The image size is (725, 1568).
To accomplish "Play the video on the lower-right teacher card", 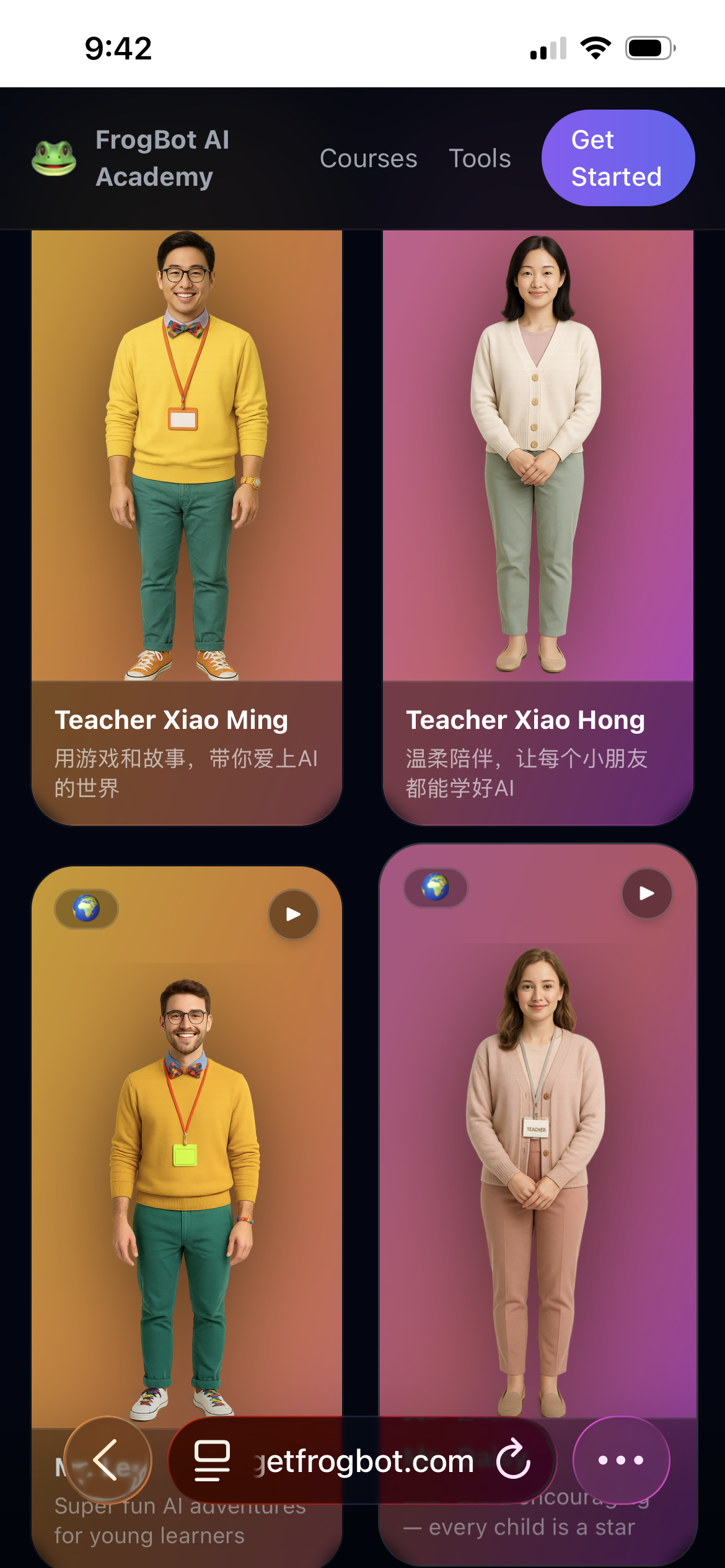I will [646, 893].
